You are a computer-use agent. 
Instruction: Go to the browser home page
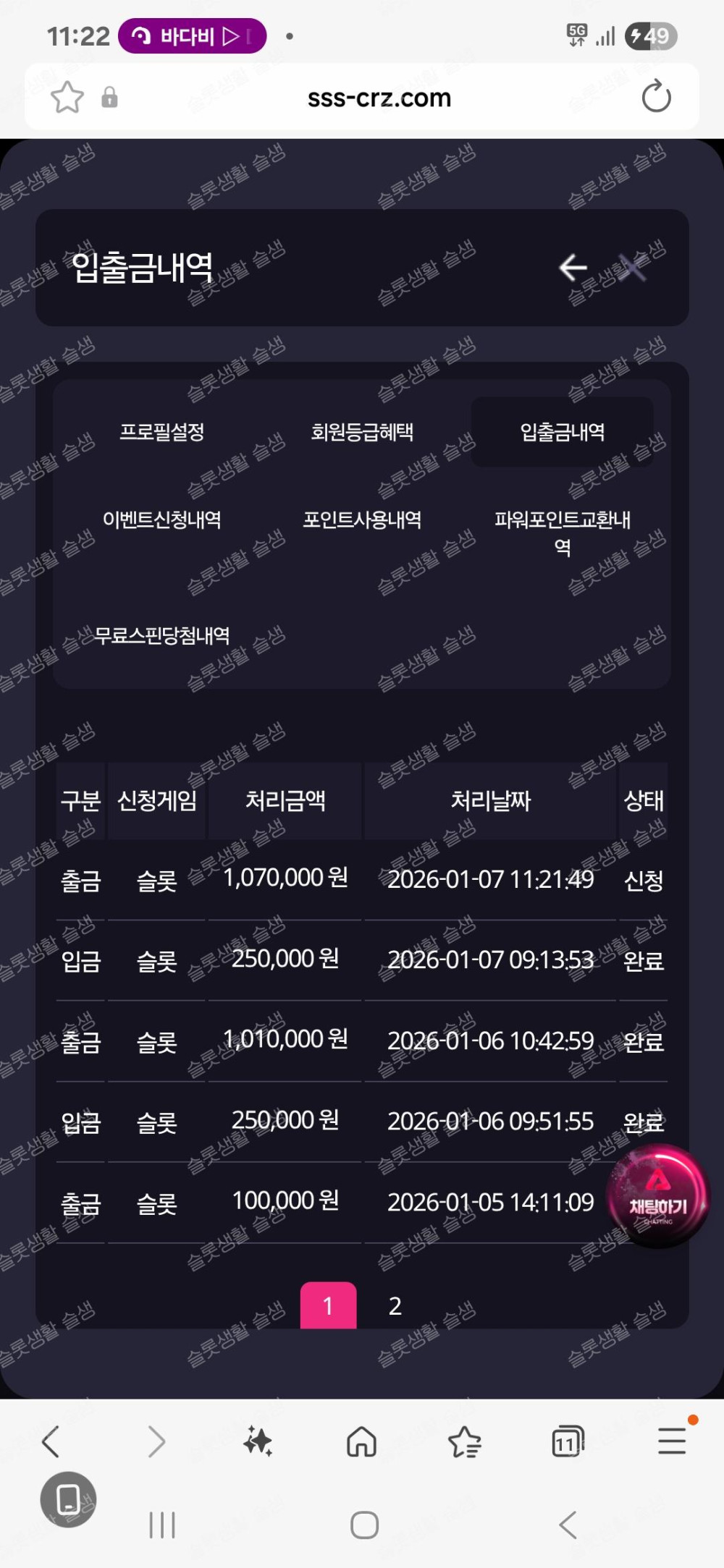coord(361,1441)
